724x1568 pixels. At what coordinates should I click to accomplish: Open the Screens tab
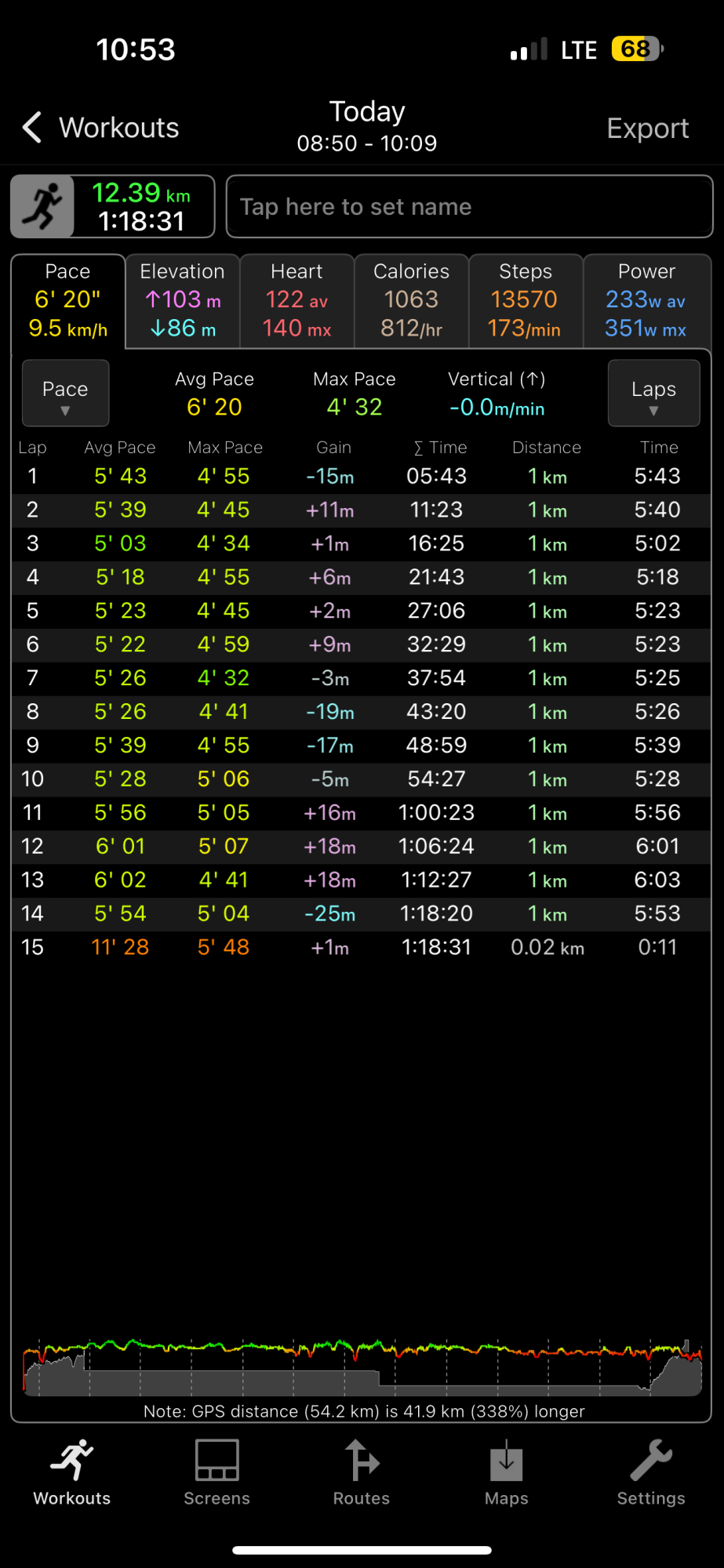217,1472
